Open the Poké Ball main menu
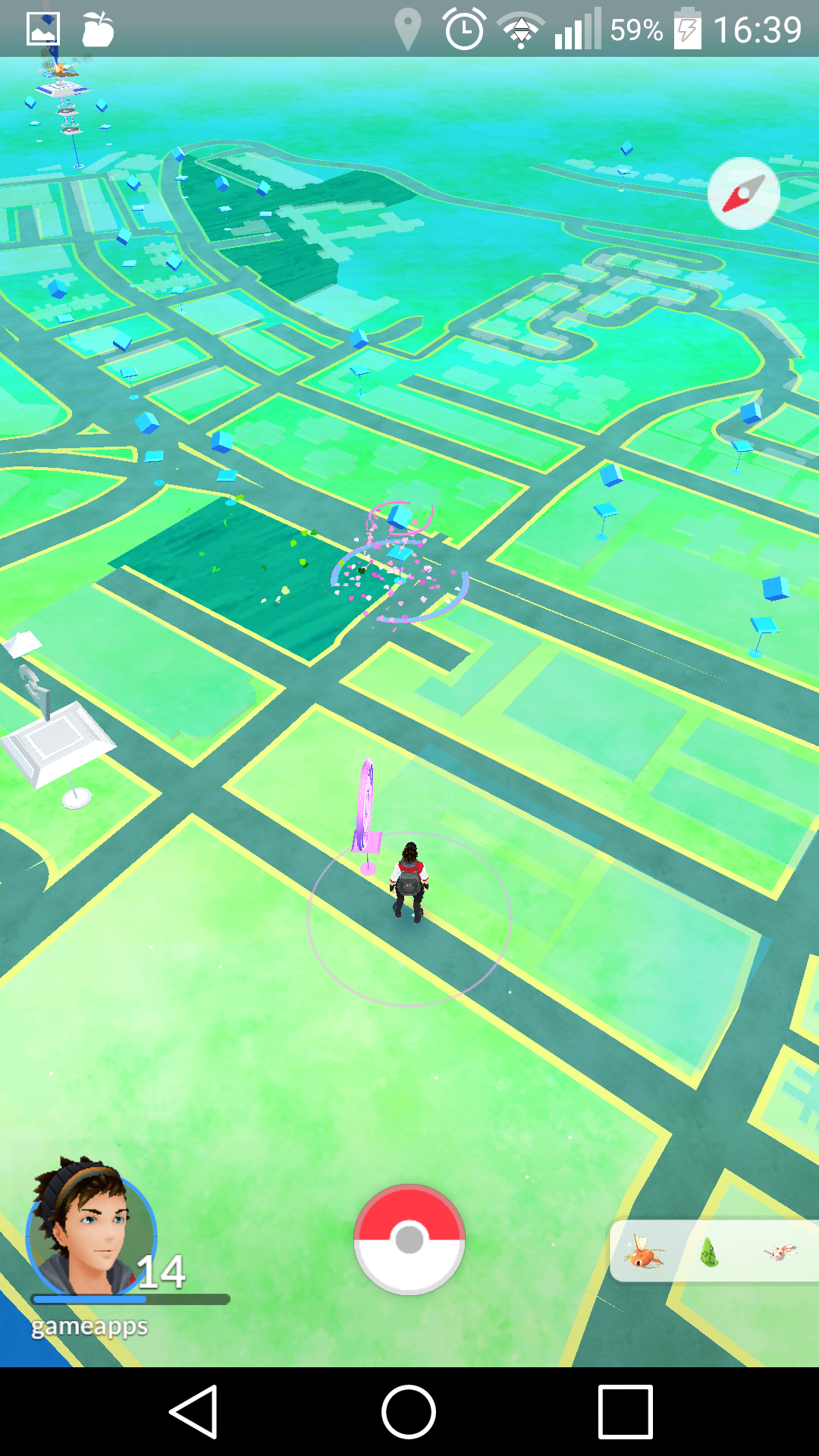This screenshot has width=819, height=1456. pos(409,1239)
